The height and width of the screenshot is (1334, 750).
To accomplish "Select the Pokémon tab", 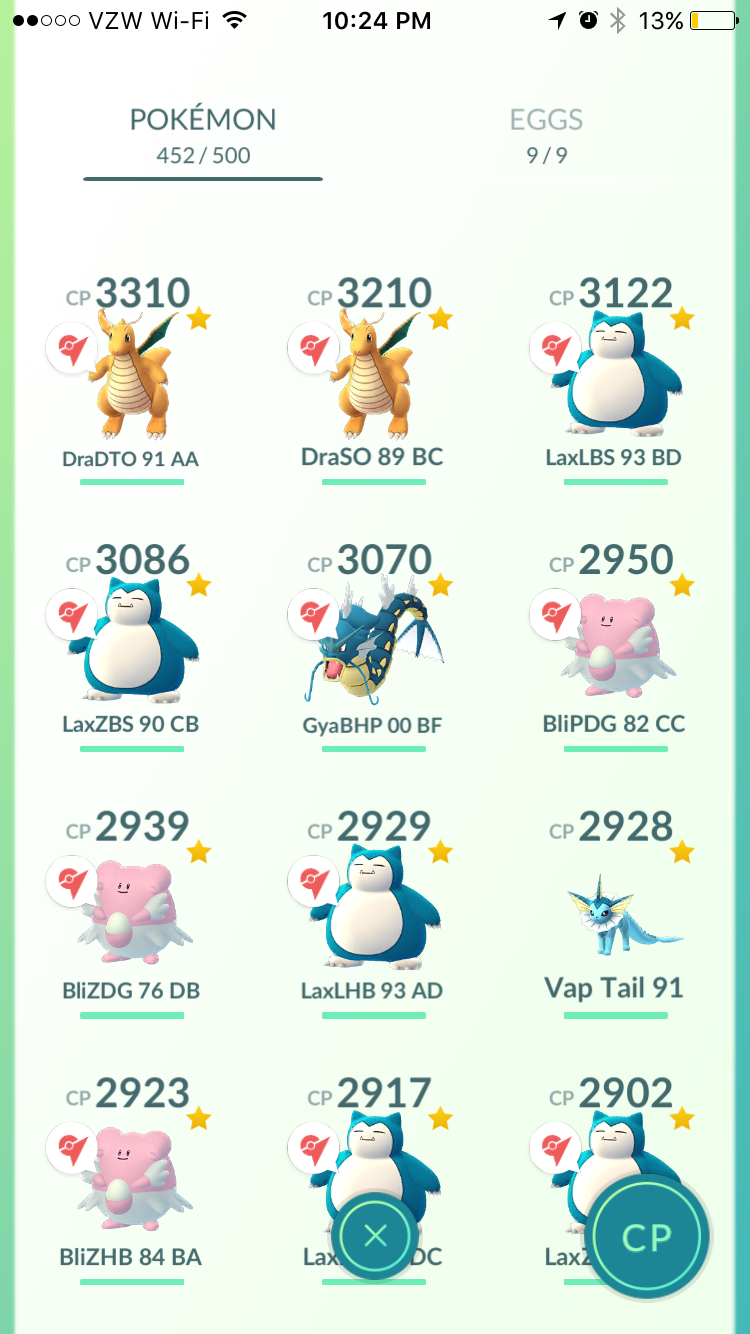I will click(203, 135).
